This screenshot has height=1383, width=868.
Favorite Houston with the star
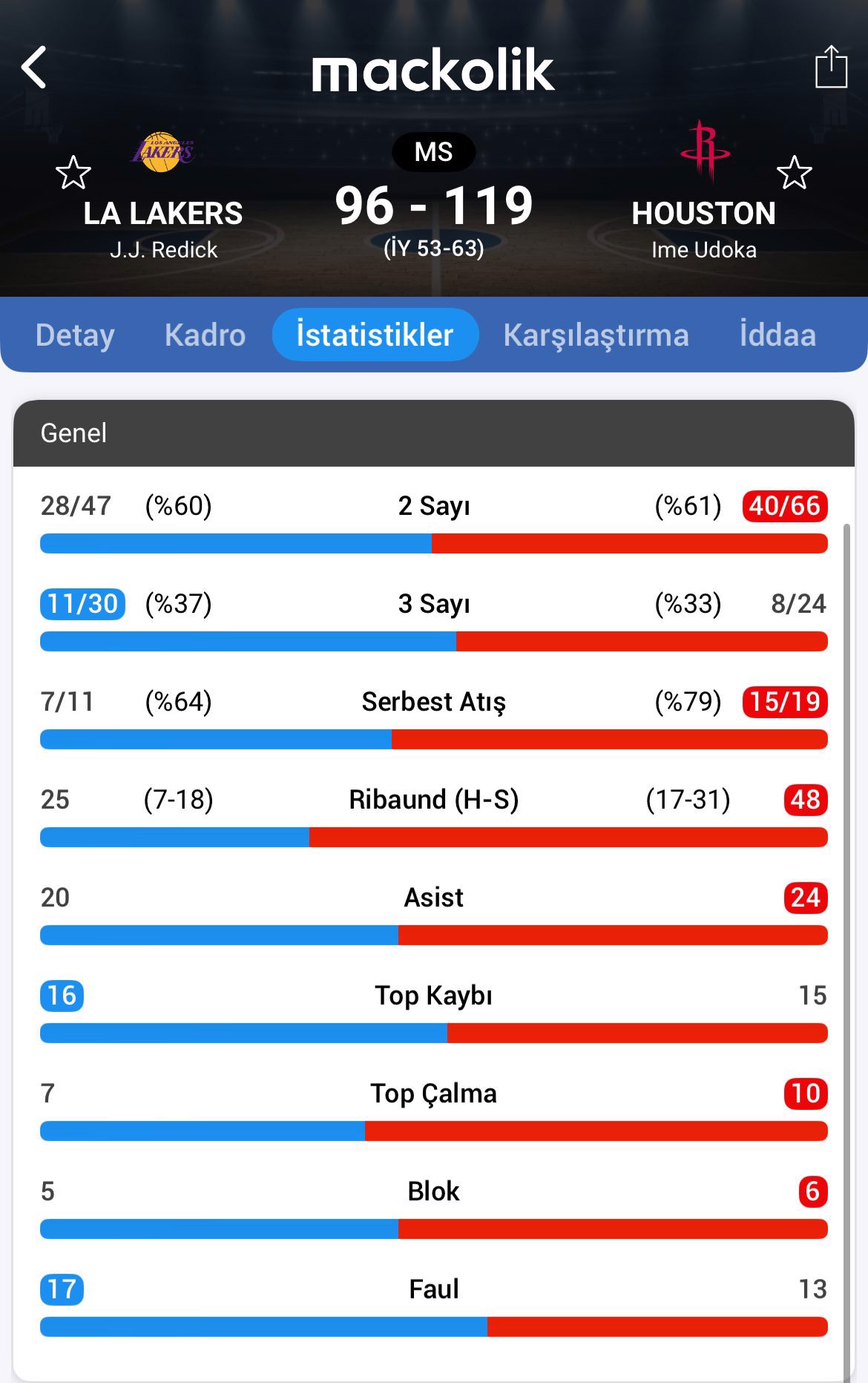(794, 173)
